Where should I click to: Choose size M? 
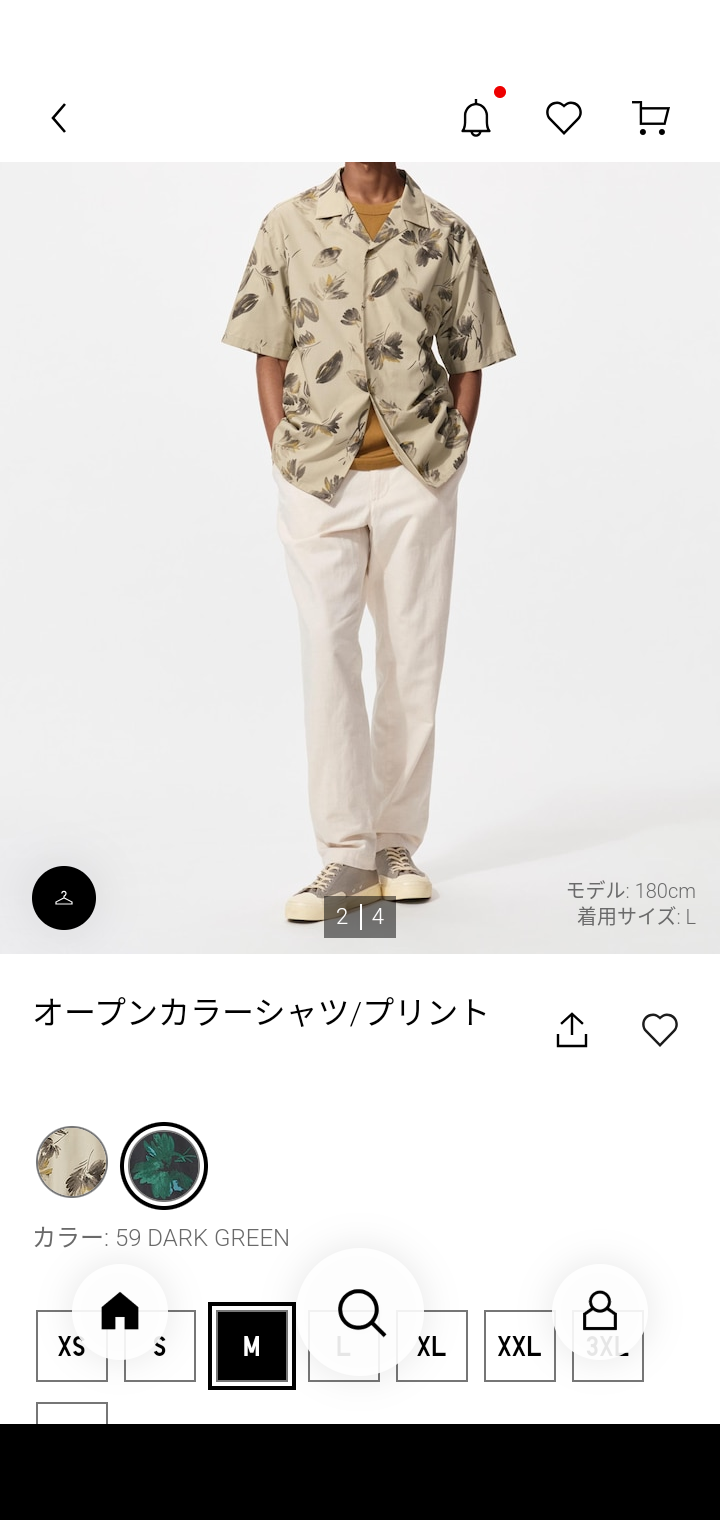(x=252, y=1346)
